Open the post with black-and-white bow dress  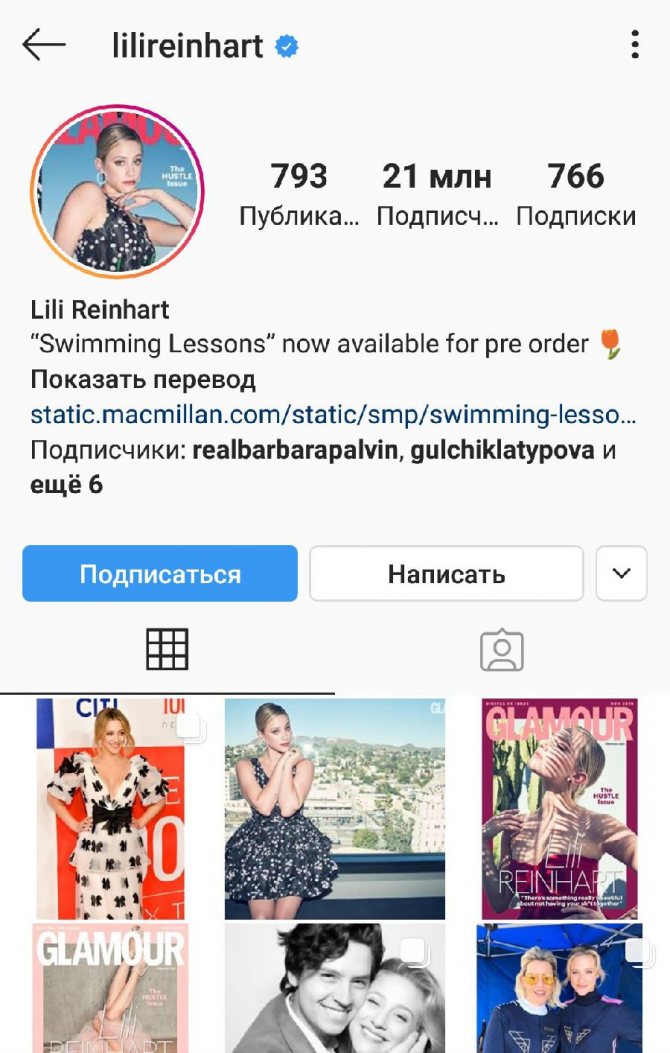coord(110,808)
